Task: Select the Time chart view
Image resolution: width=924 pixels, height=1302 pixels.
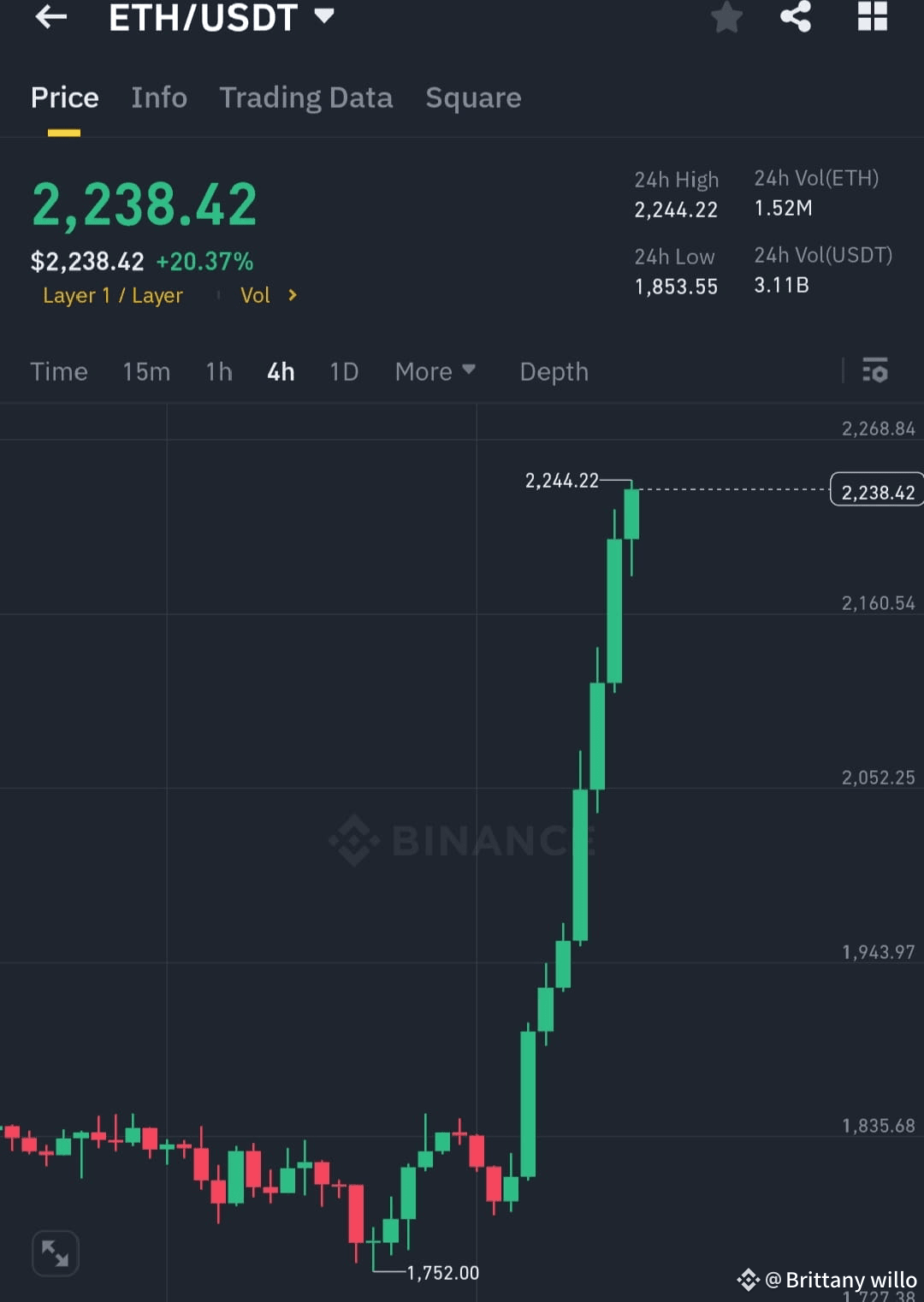Action: pos(58,371)
